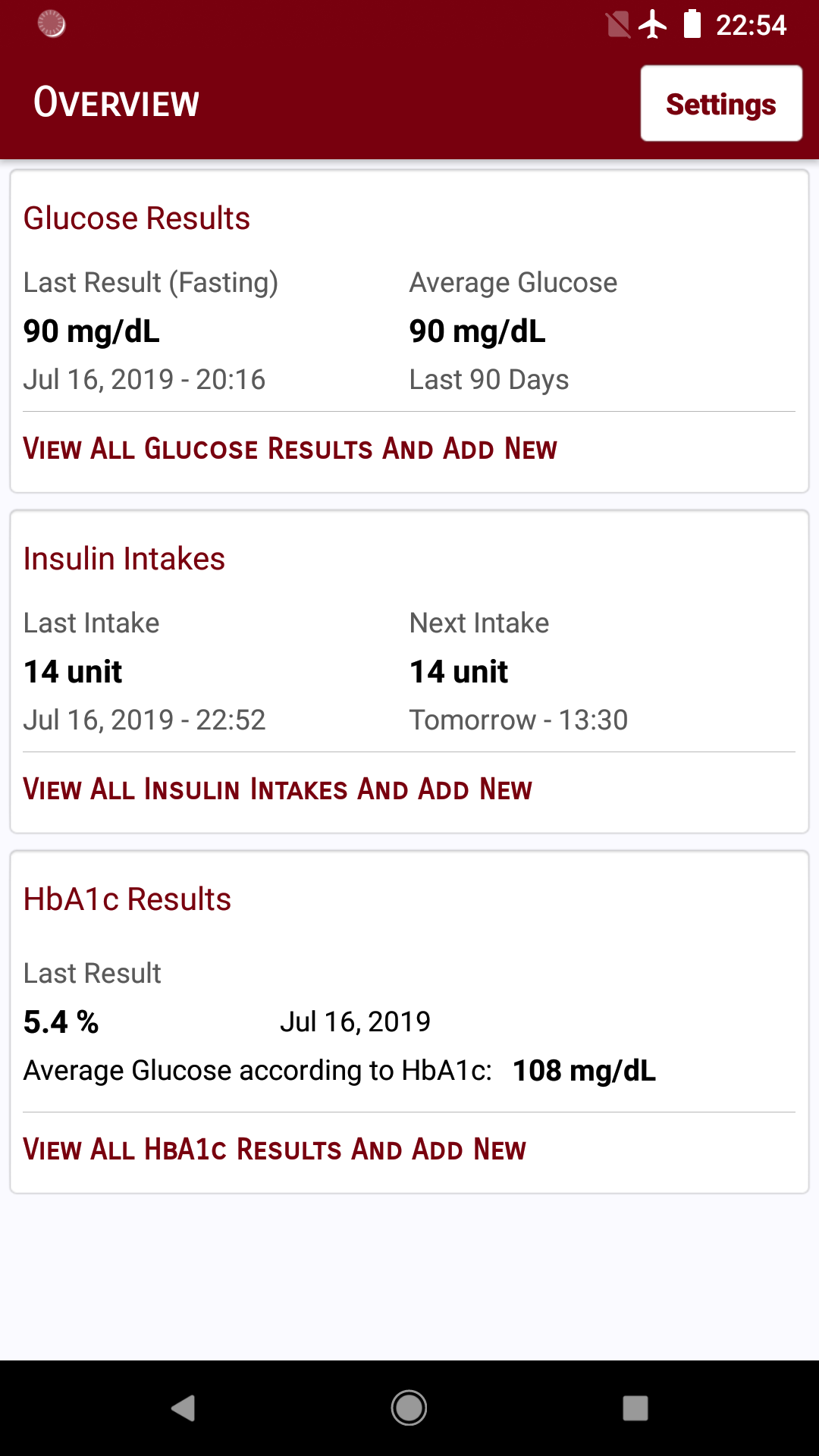Click View All Insulin Intakes And Add New
The width and height of the screenshot is (819, 1456).
[x=278, y=789]
